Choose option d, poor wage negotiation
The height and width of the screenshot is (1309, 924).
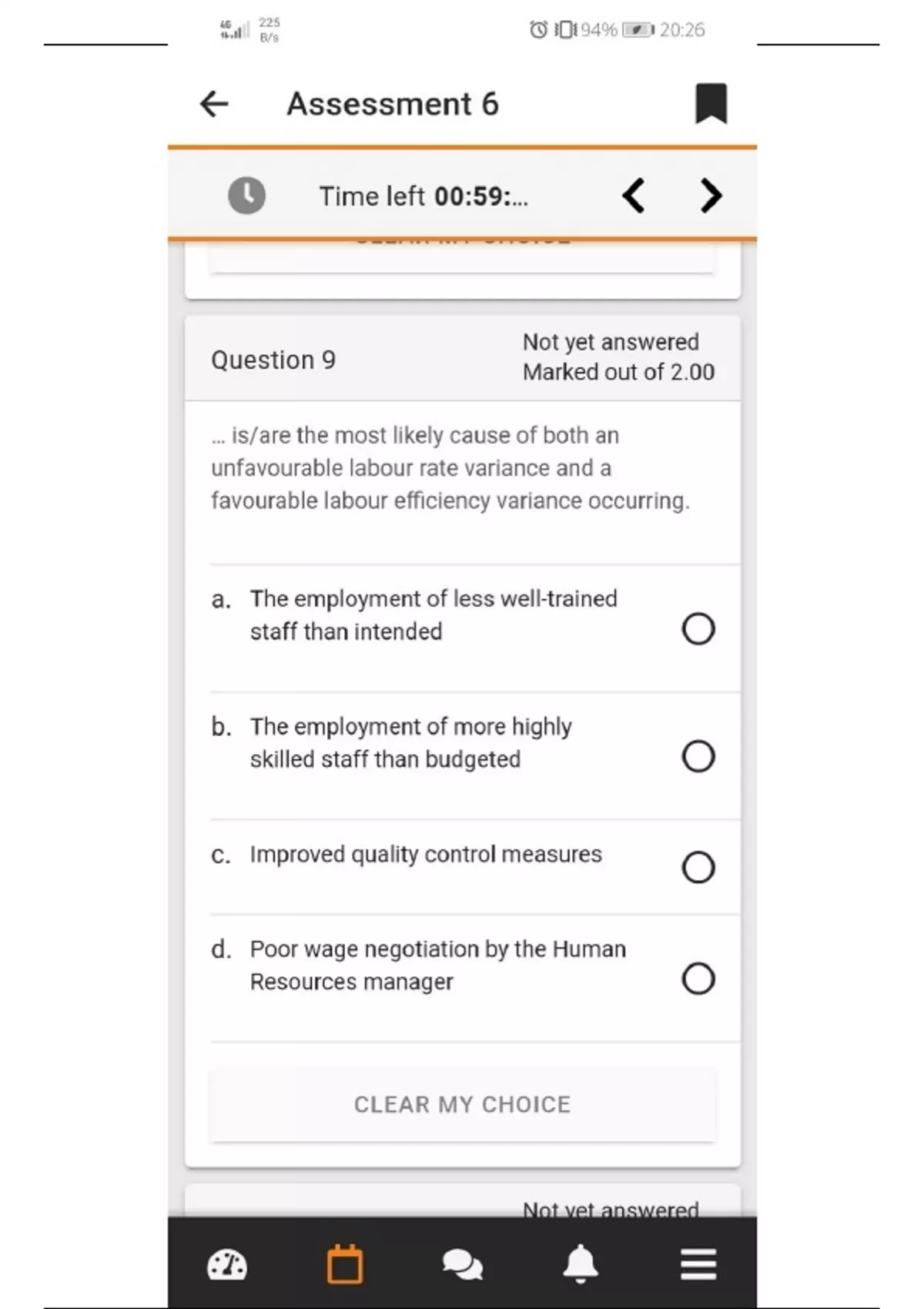point(698,979)
